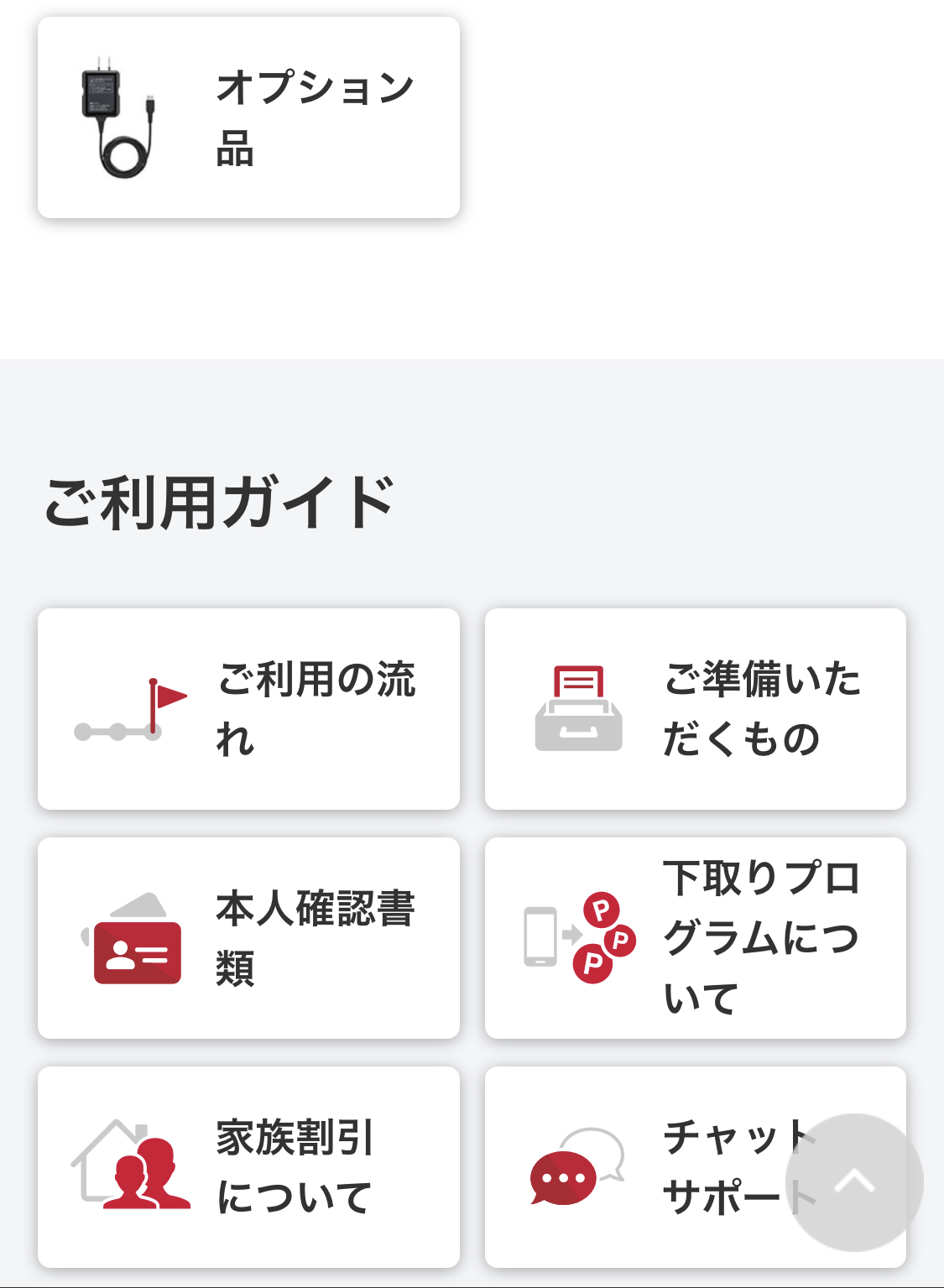
Task: View the ご利用の流れ guide
Action: [248, 709]
